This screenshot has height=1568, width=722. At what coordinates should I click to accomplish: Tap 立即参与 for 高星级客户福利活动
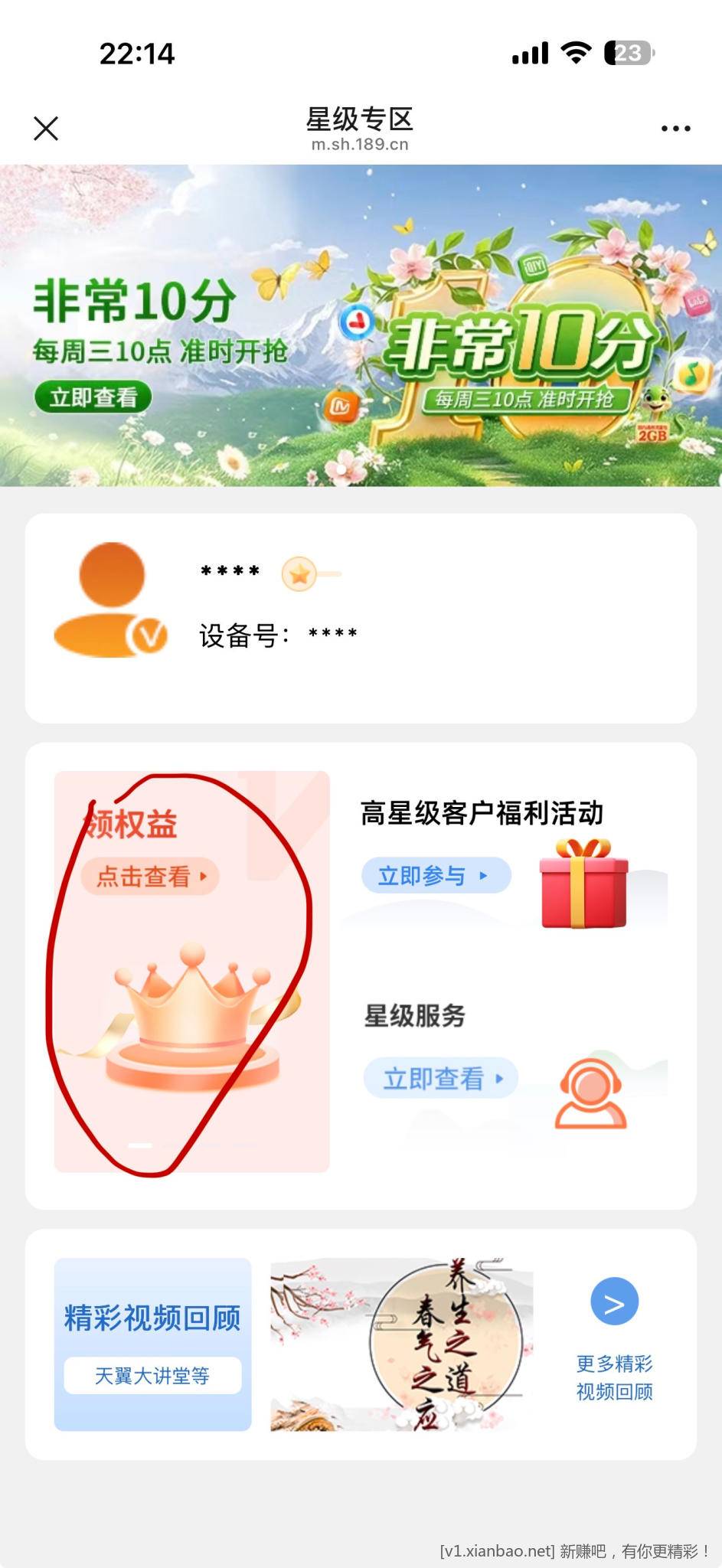(435, 875)
